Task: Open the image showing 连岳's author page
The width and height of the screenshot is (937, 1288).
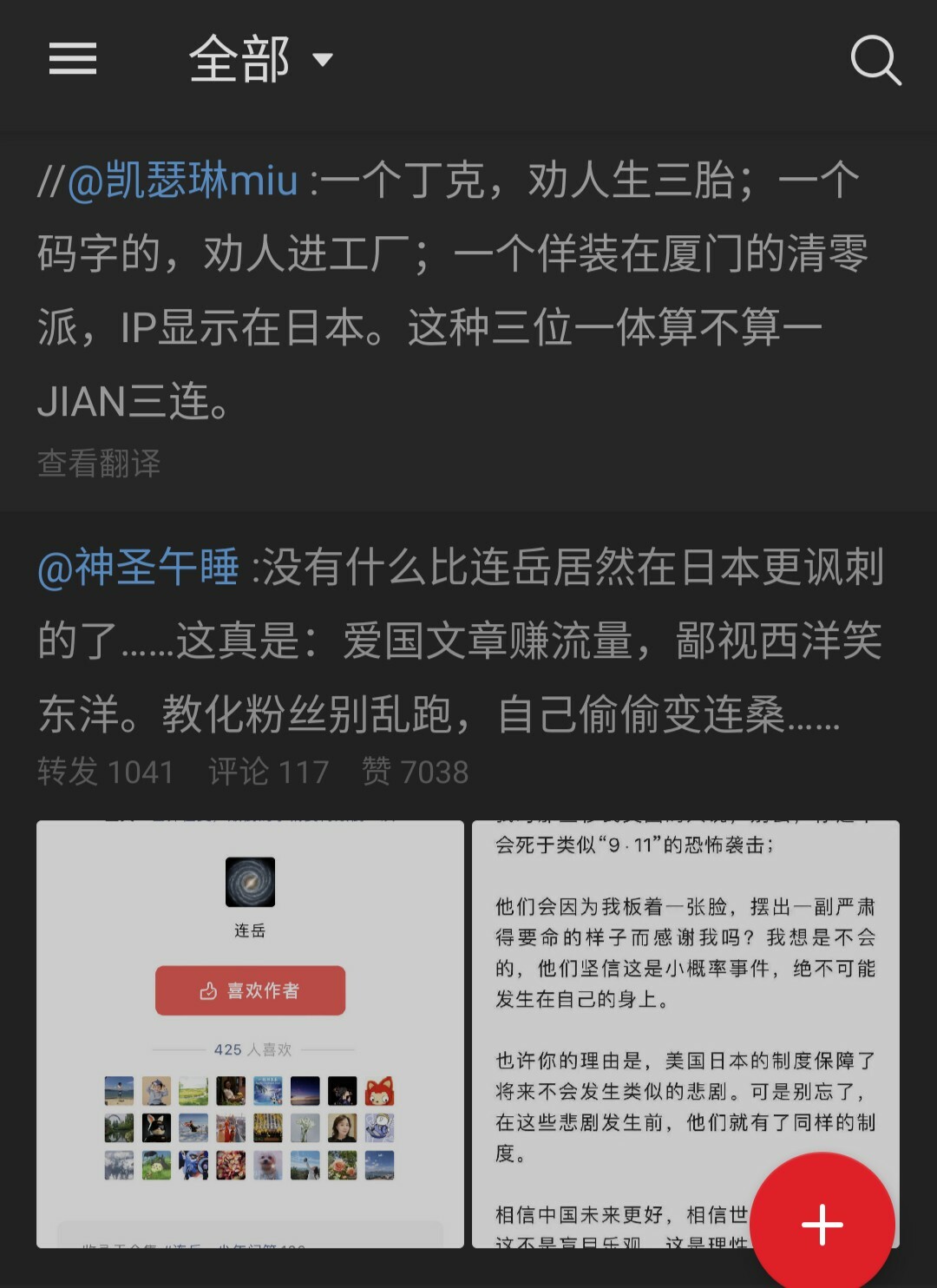Action: tap(250, 1033)
